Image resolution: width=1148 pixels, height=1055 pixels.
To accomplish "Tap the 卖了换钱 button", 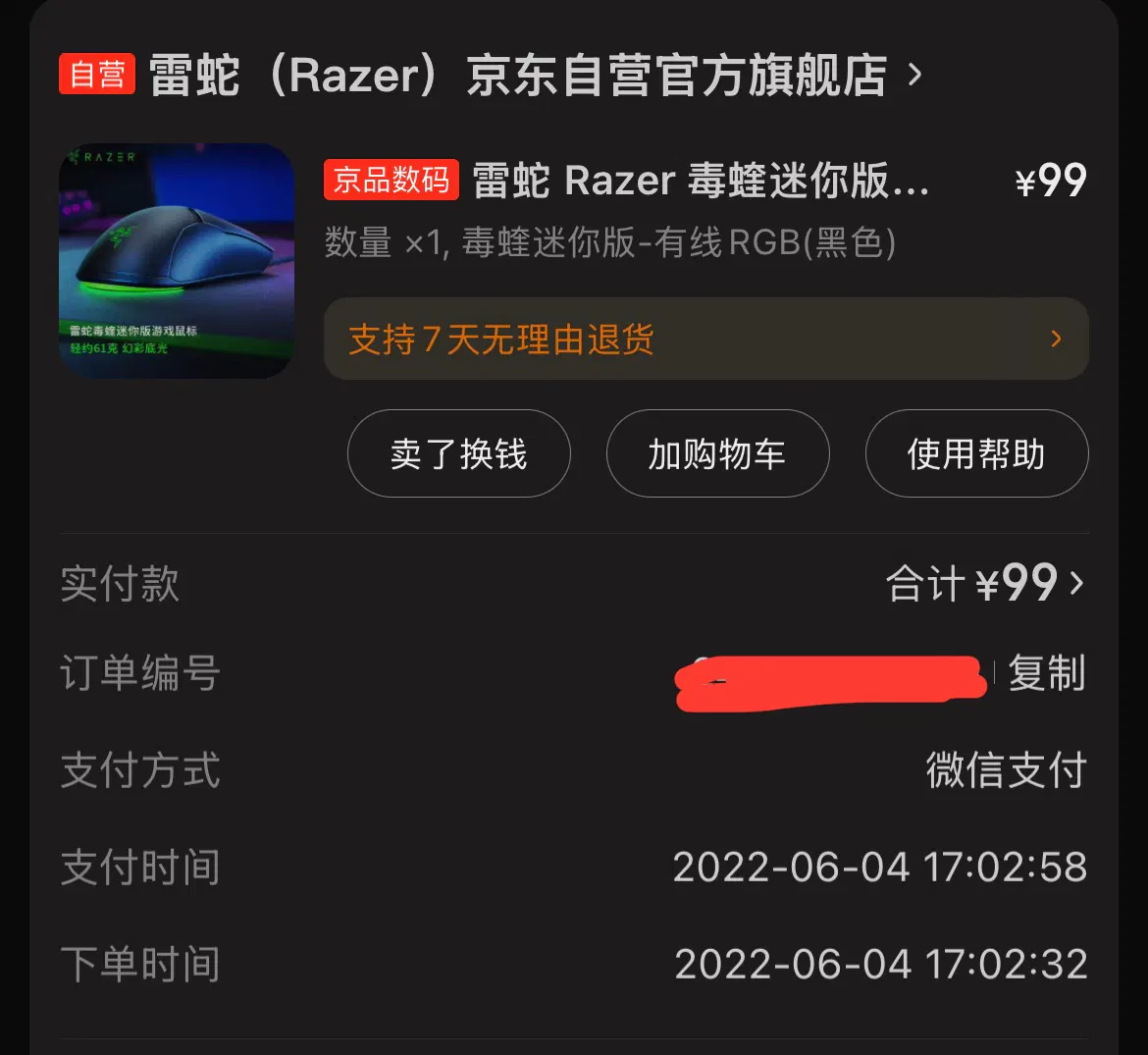I will (x=458, y=453).
